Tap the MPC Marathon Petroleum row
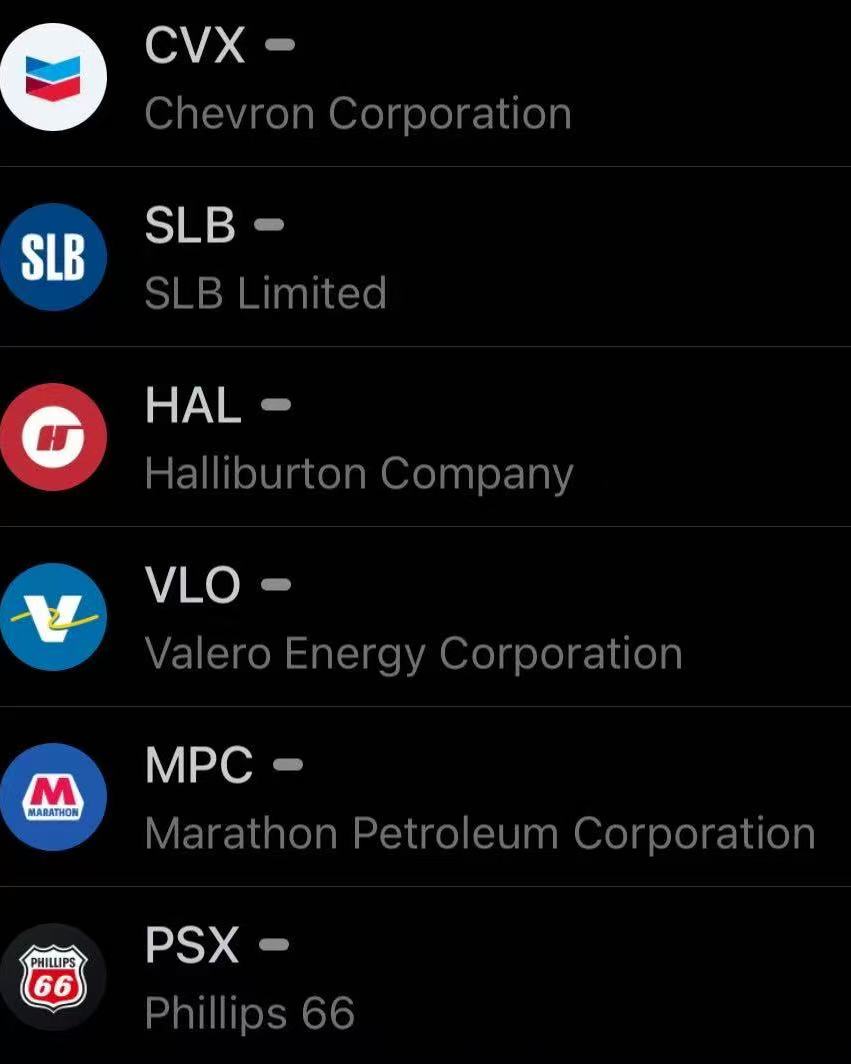This screenshot has width=851, height=1064. pyautogui.click(x=478, y=800)
